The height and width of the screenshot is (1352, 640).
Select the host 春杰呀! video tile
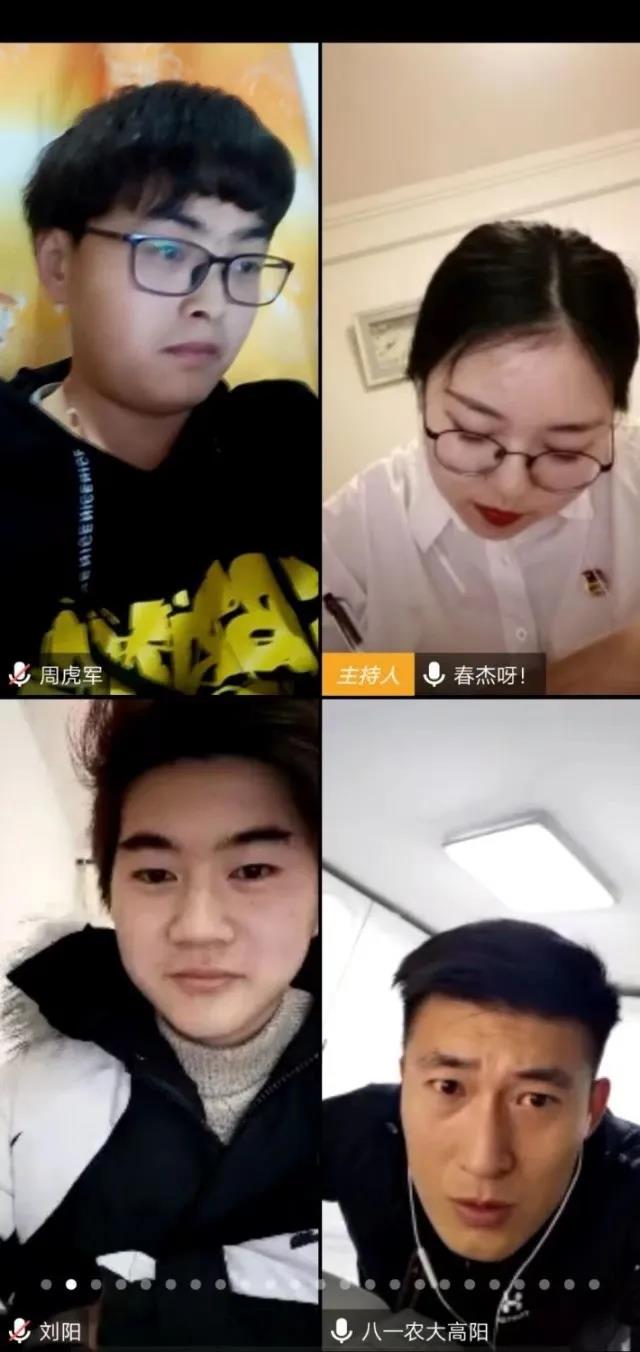click(481, 368)
